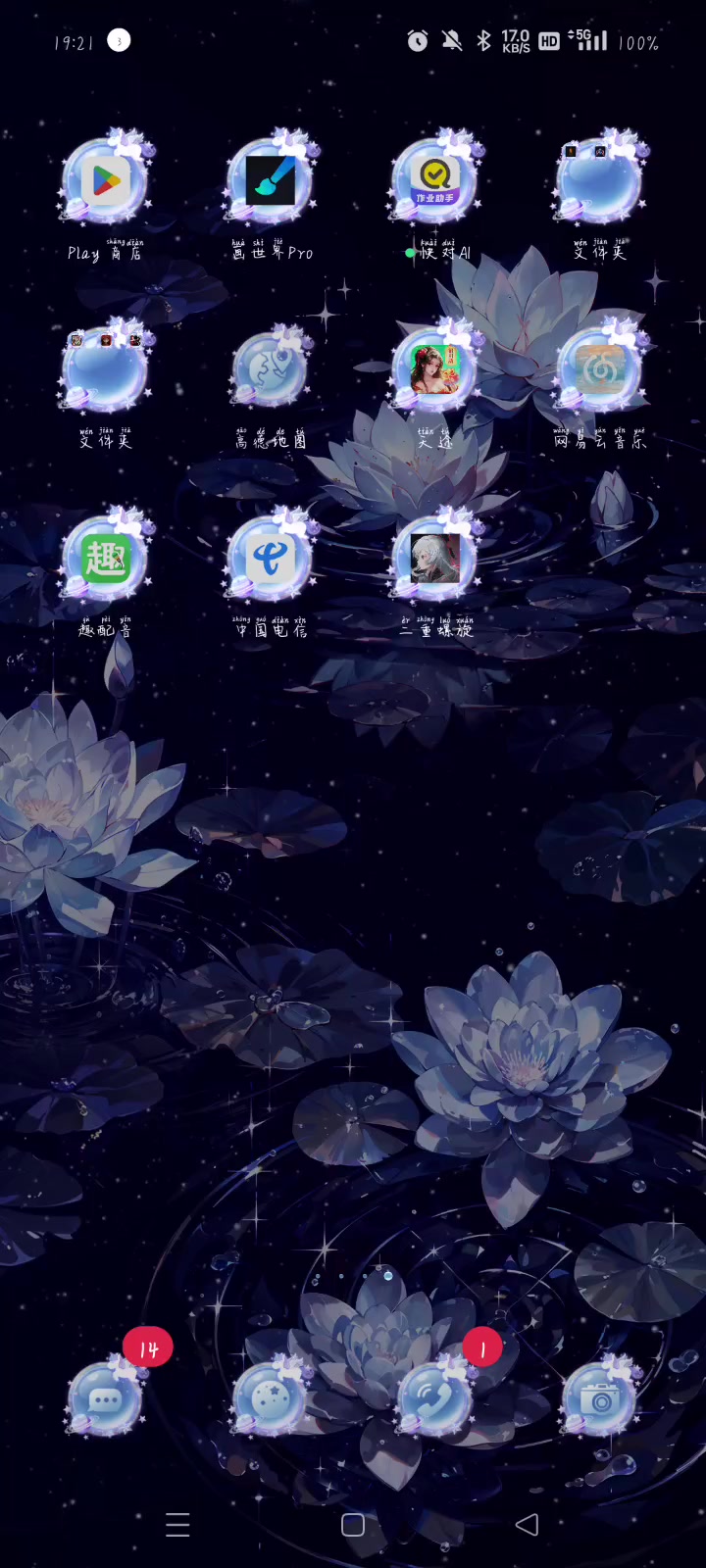
Task: Open recent apps from navigation bar
Action: coord(177,1525)
